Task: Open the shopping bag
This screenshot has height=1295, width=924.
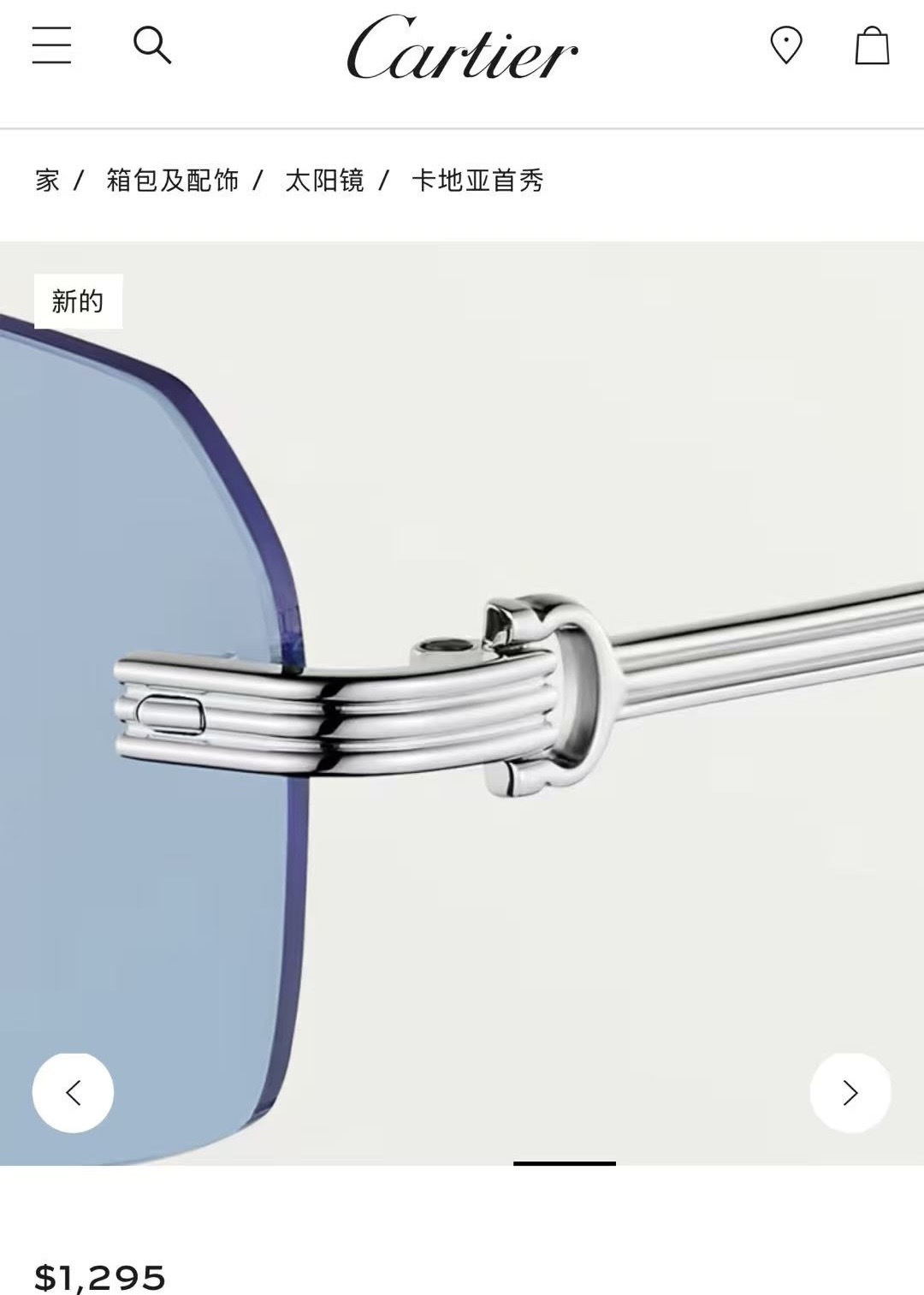Action: [x=872, y=45]
